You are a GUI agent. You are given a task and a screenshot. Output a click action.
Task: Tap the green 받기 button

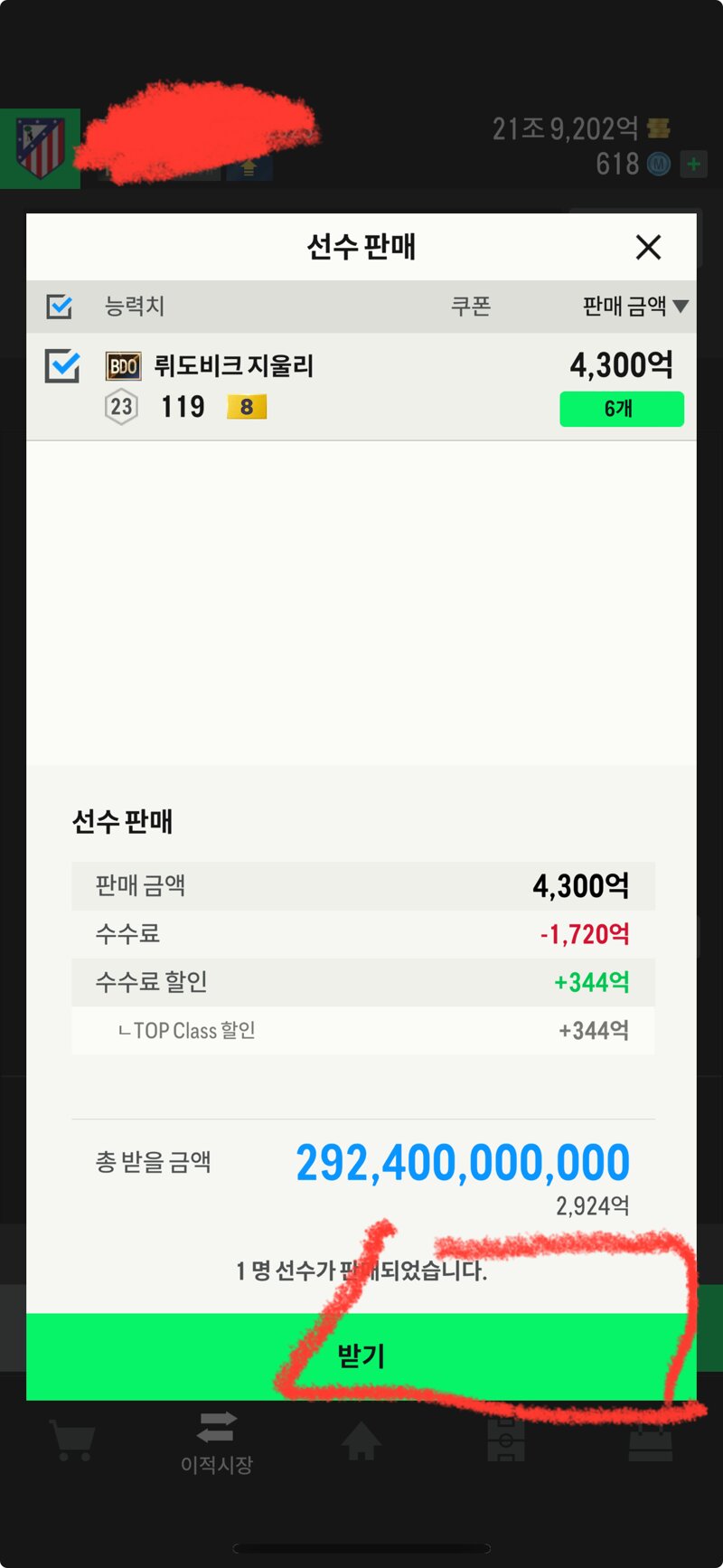(361, 1355)
